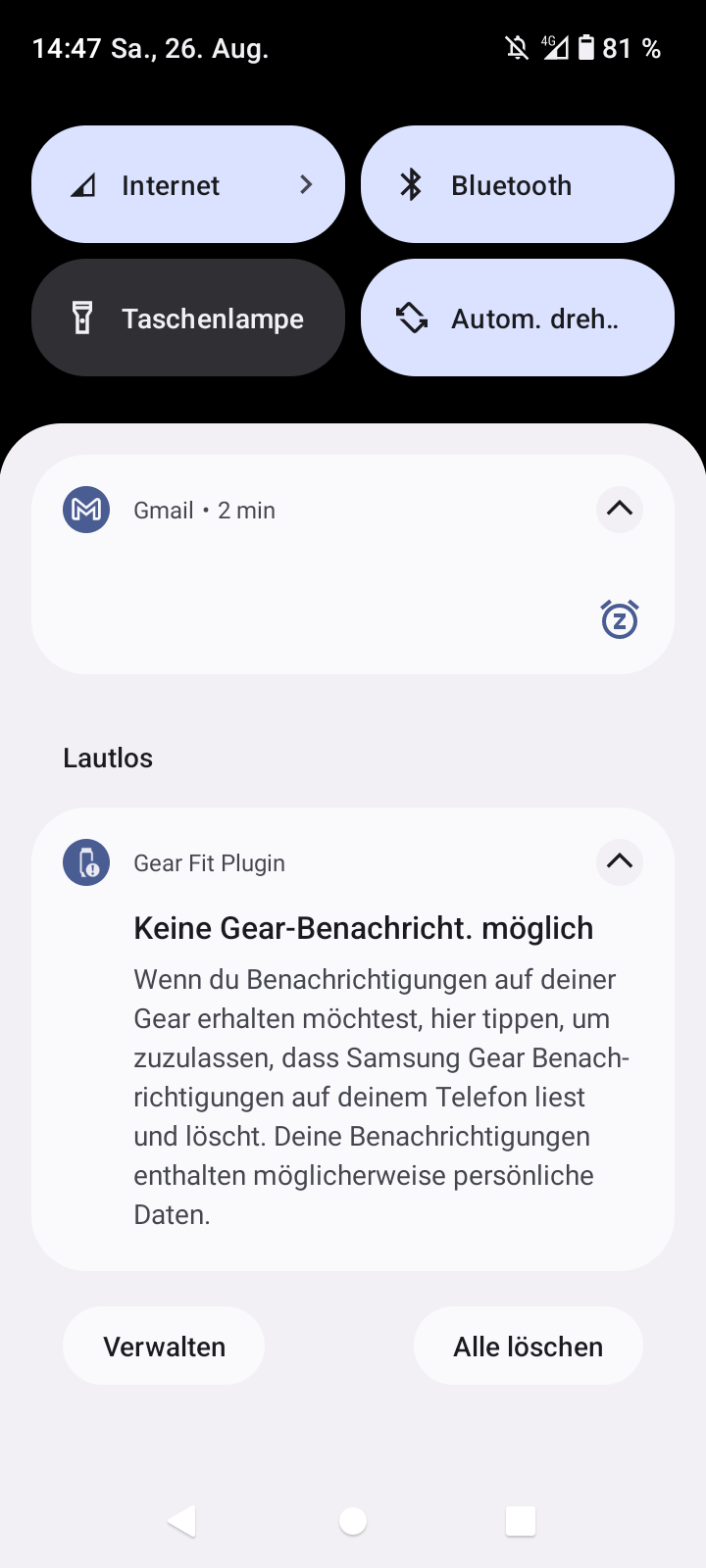Screen dimensions: 706x1568
Task: Open the Keine Gear-Benachricht. möglich notification
Action: pyautogui.click(x=363, y=1068)
